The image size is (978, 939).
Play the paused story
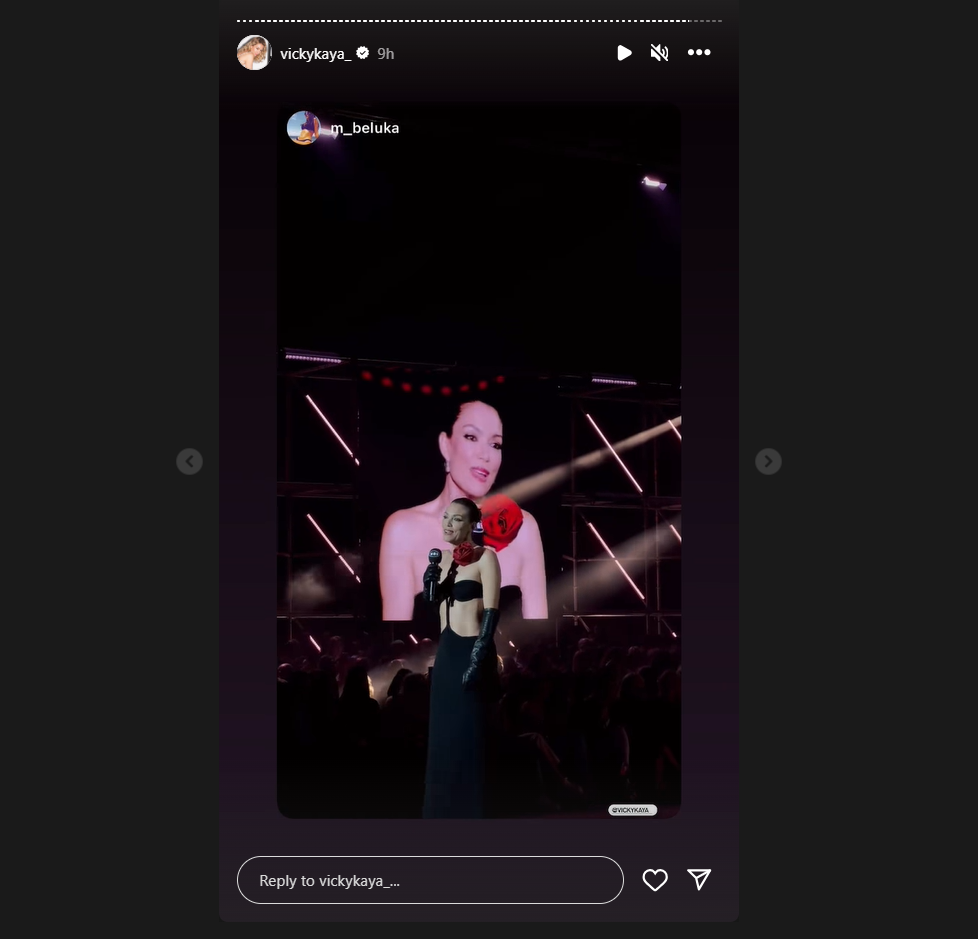[x=624, y=53]
